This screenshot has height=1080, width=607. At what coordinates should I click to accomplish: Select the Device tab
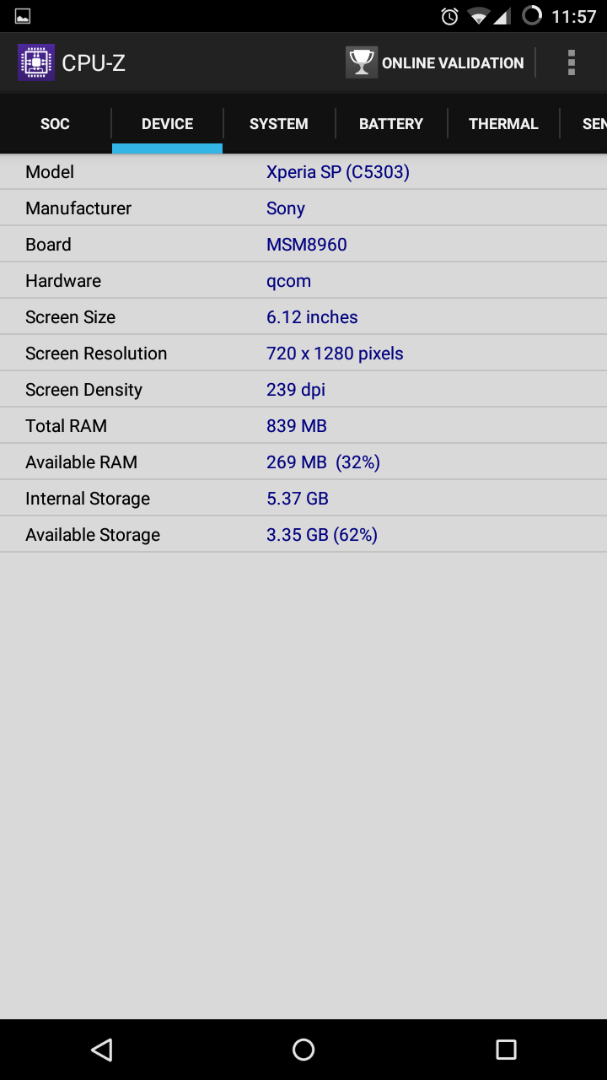click(x=167, y=124)
